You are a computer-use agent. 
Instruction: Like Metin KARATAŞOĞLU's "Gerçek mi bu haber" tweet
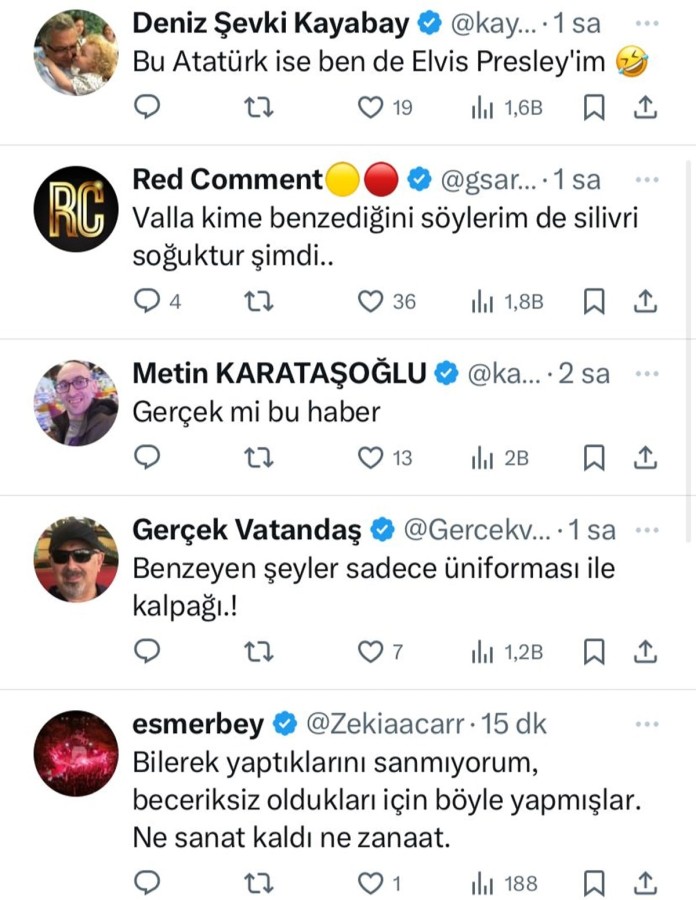point(372,457)
